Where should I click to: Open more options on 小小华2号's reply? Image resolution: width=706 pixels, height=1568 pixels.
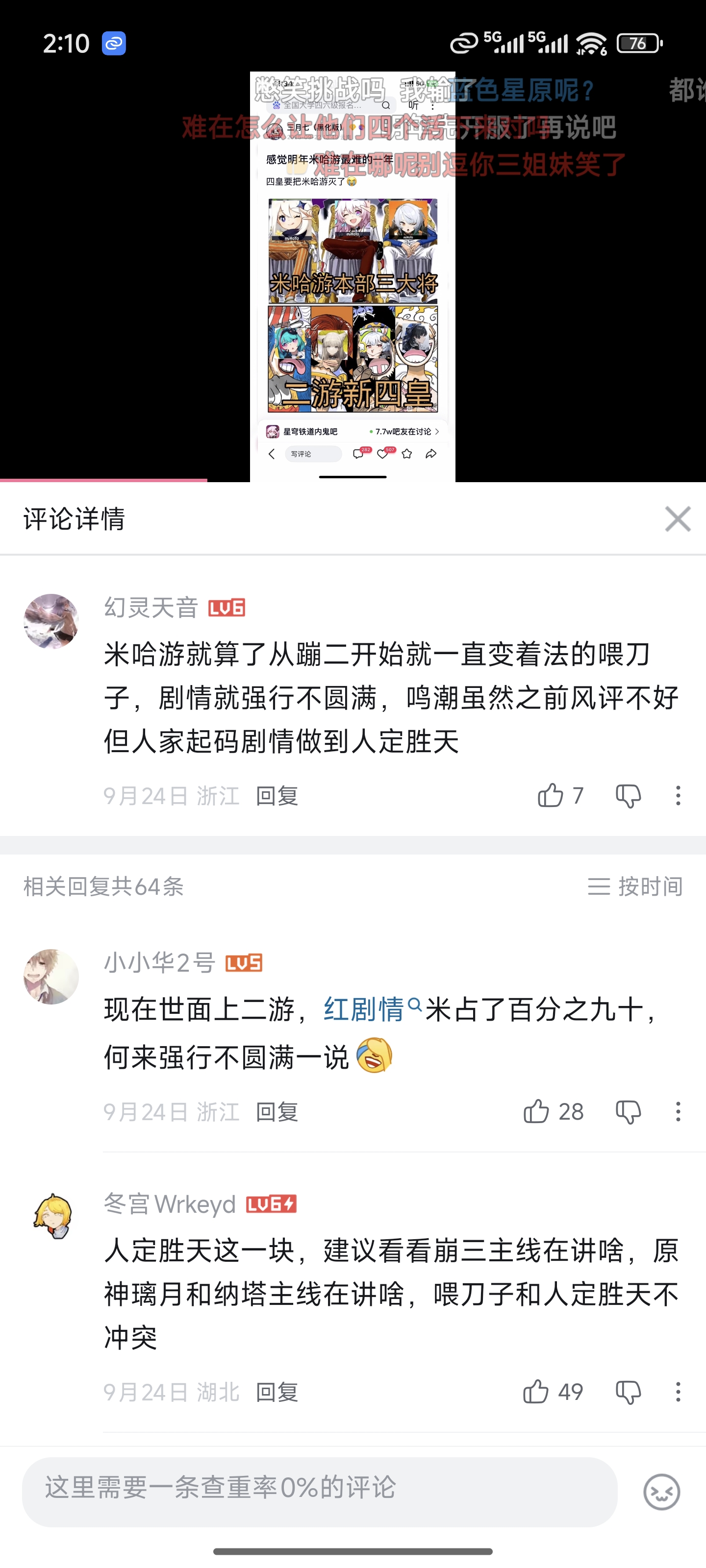coord(678,1111)
